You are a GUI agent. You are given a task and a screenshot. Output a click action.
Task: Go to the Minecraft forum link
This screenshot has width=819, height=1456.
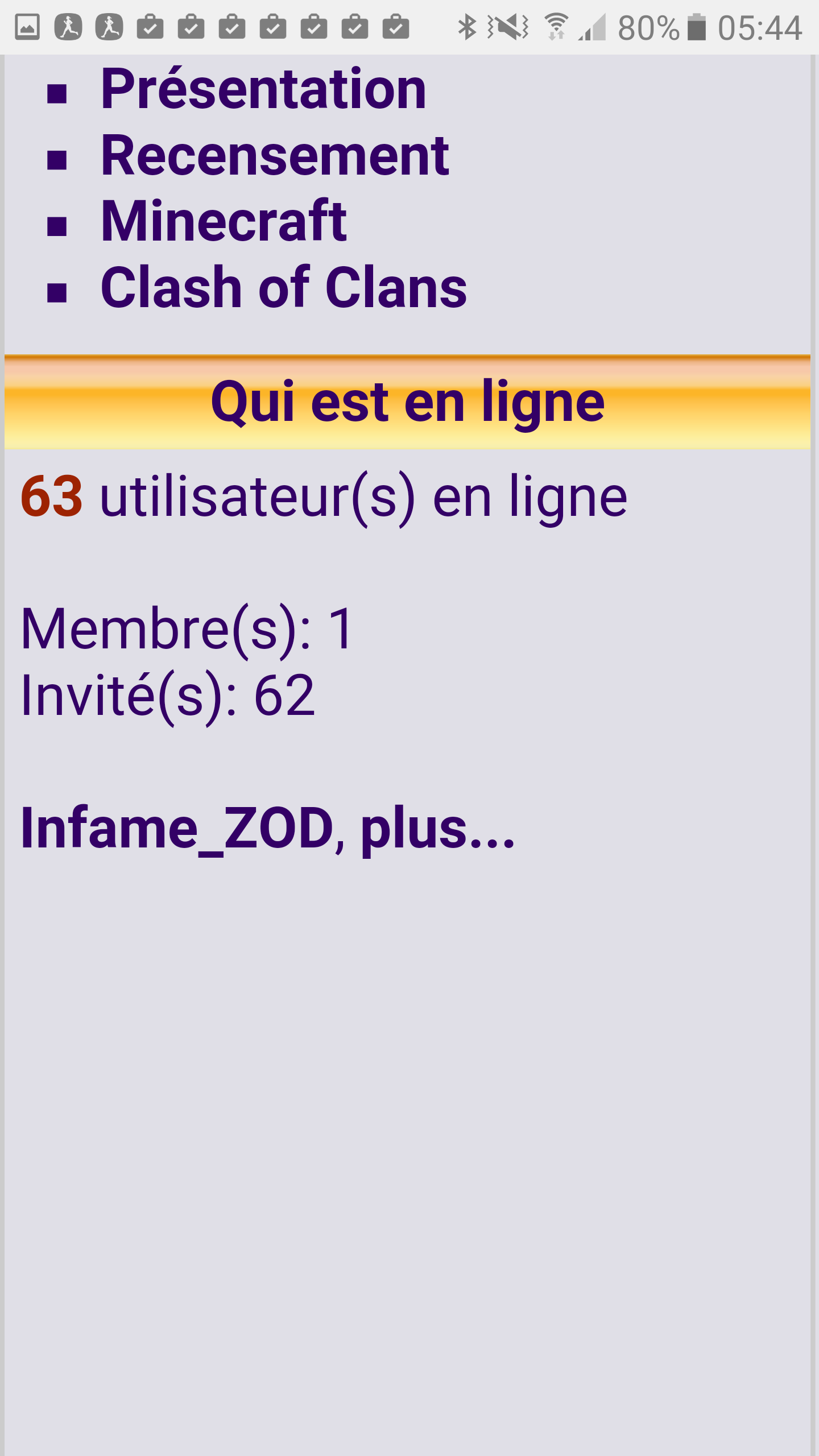pos(223,222)
